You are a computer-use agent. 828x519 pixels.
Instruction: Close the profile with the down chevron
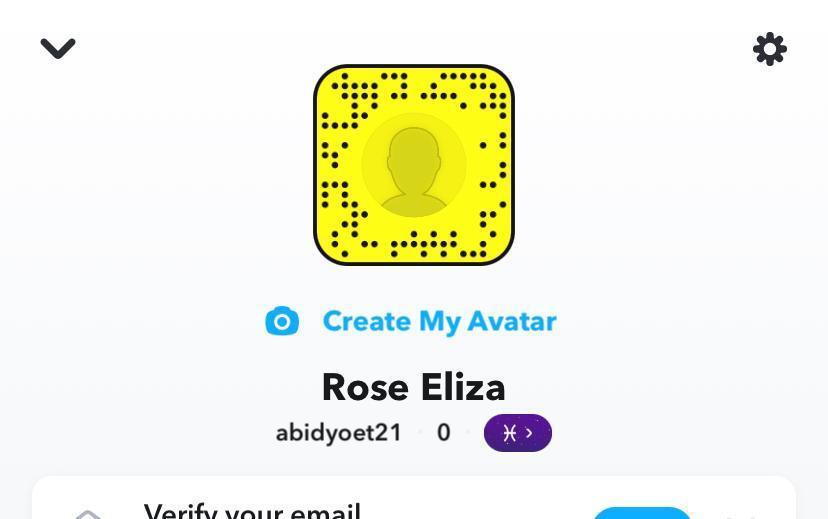pyautogui.click(x=58, y=48)
